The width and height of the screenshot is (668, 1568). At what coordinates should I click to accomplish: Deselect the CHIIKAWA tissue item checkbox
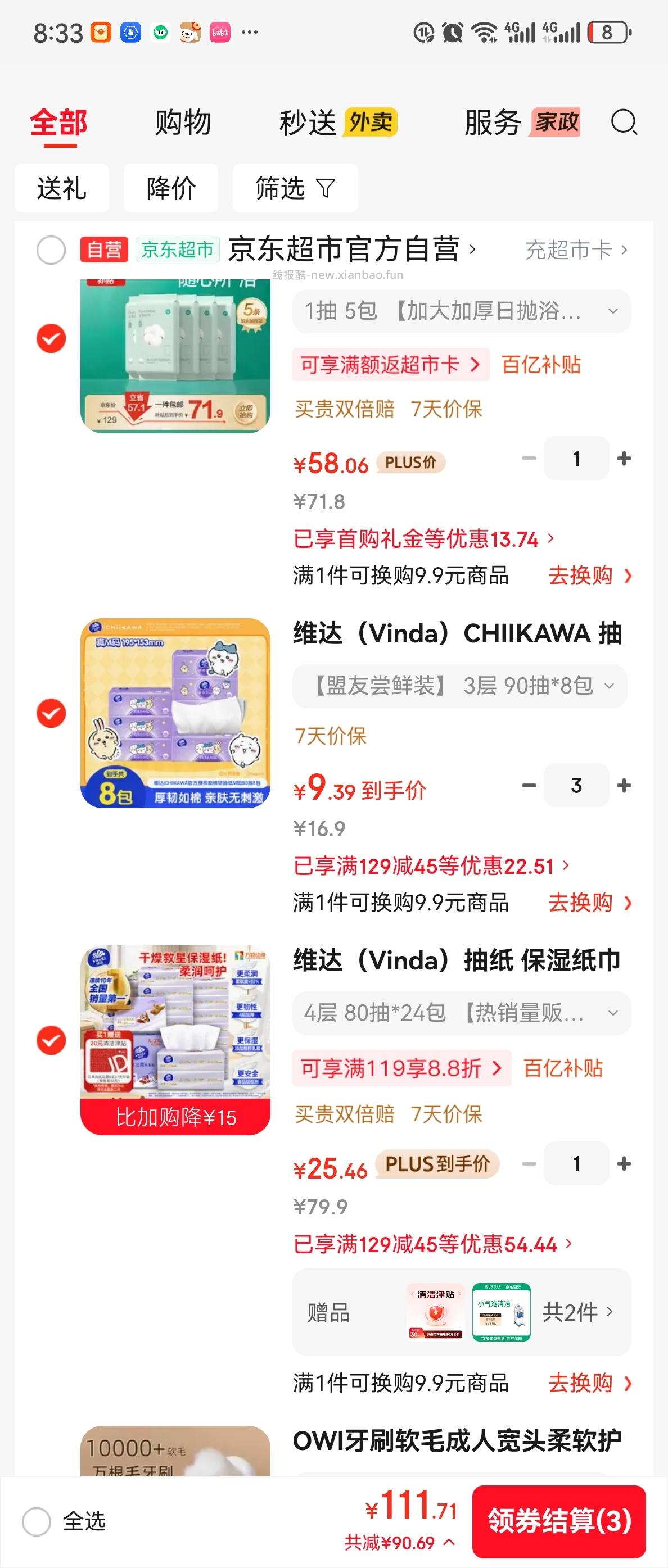click(x=51, y=713)
